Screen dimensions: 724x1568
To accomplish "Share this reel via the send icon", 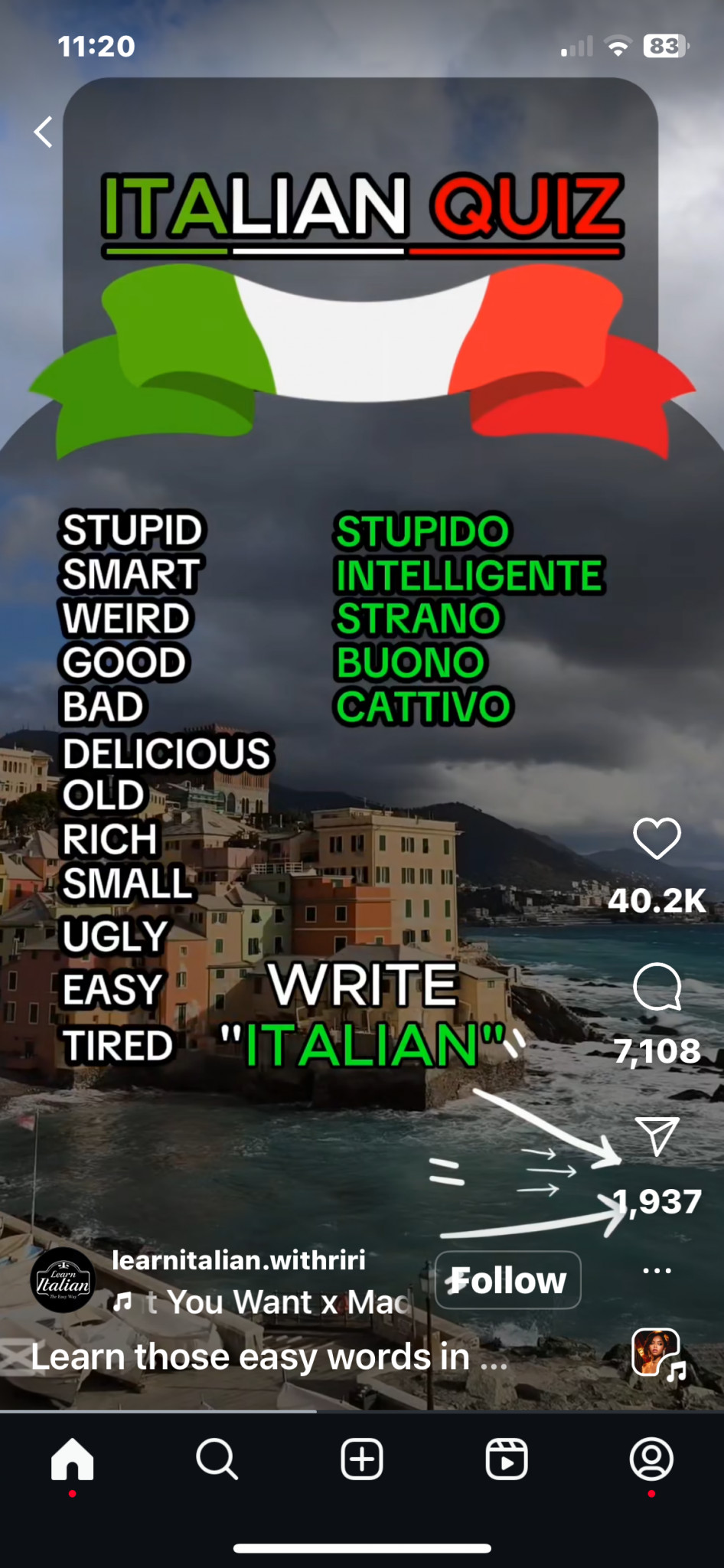I will pos(657,1136).
